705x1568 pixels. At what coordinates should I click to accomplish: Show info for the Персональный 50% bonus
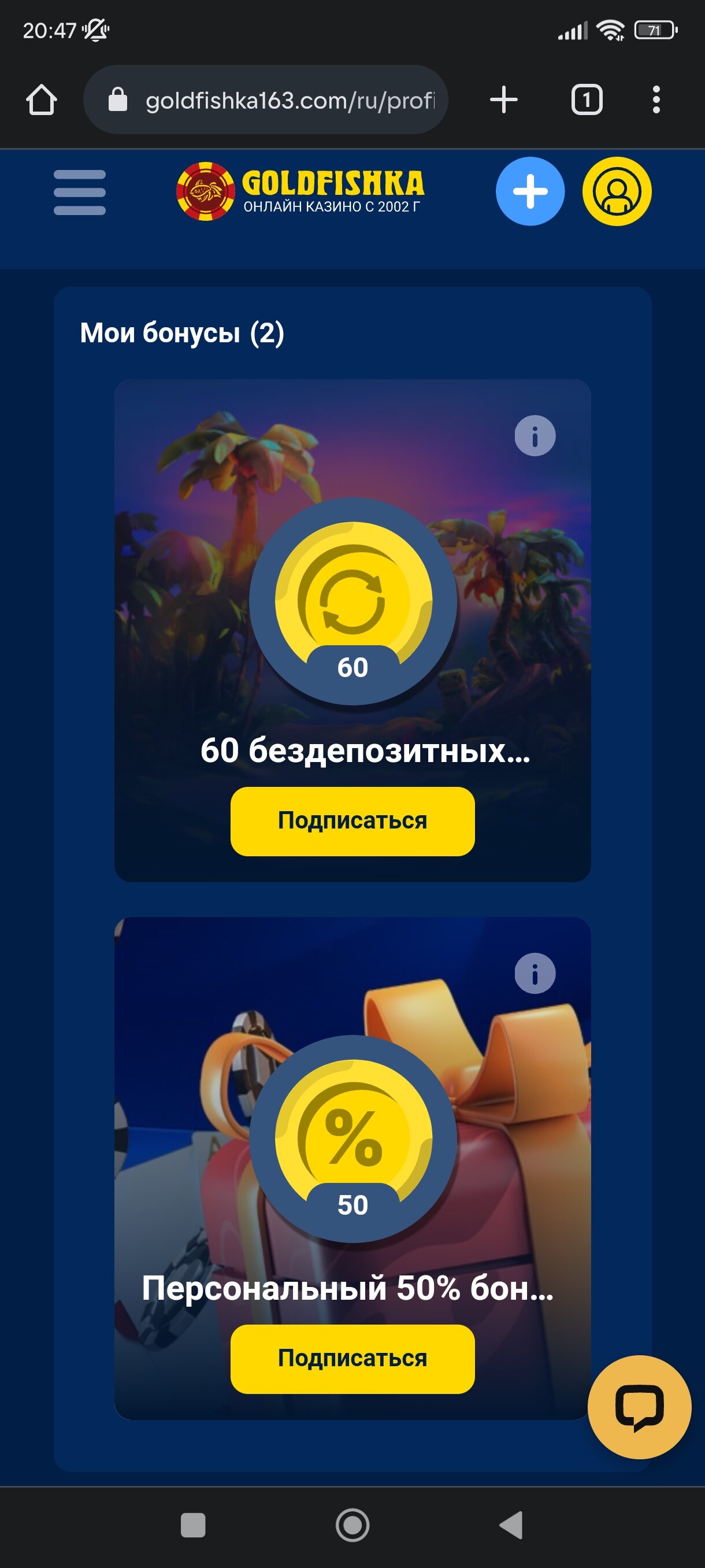coord(535,973)
